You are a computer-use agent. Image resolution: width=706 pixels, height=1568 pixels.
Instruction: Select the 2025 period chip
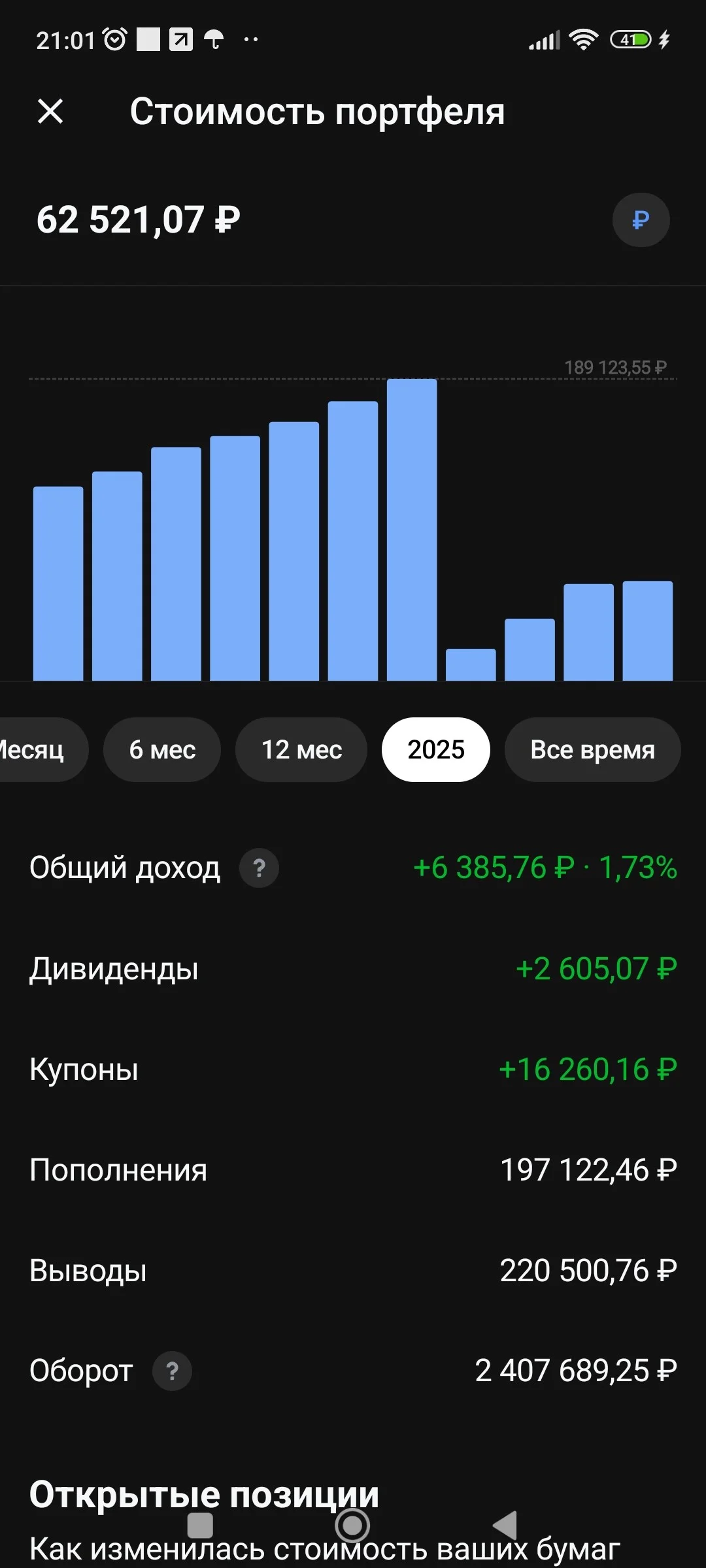pos(436,749)
